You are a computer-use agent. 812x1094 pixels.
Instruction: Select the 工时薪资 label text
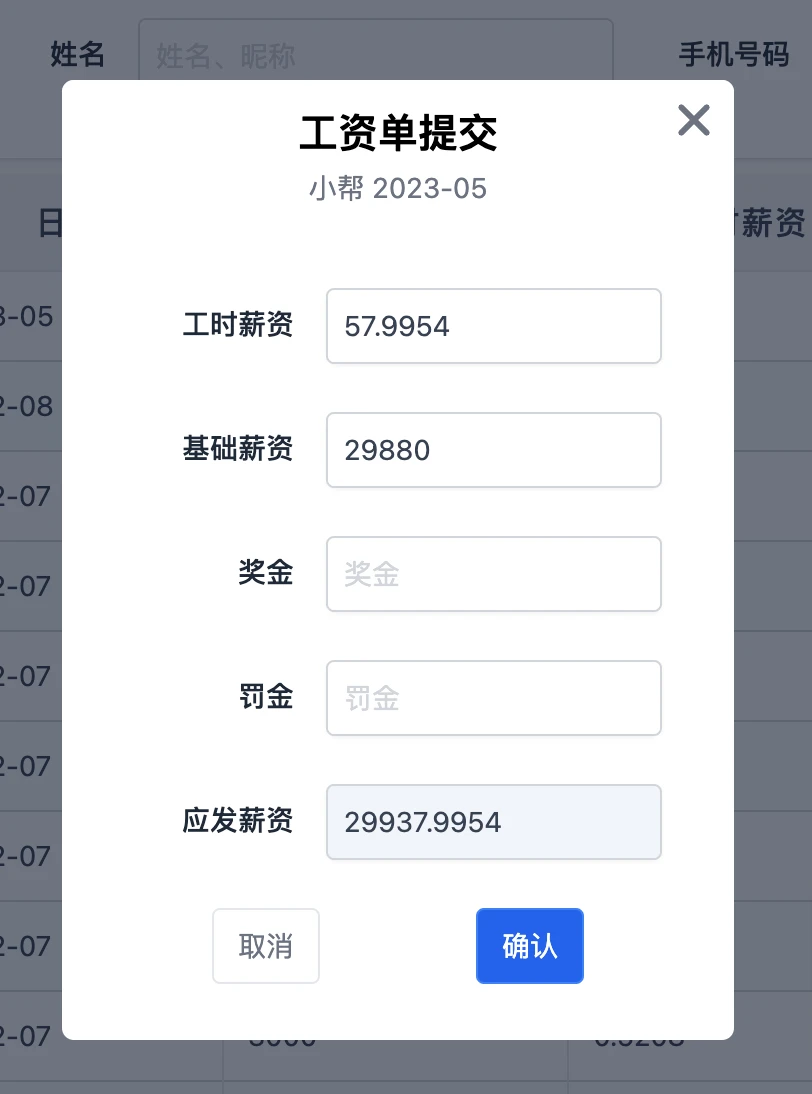(237, 326)
